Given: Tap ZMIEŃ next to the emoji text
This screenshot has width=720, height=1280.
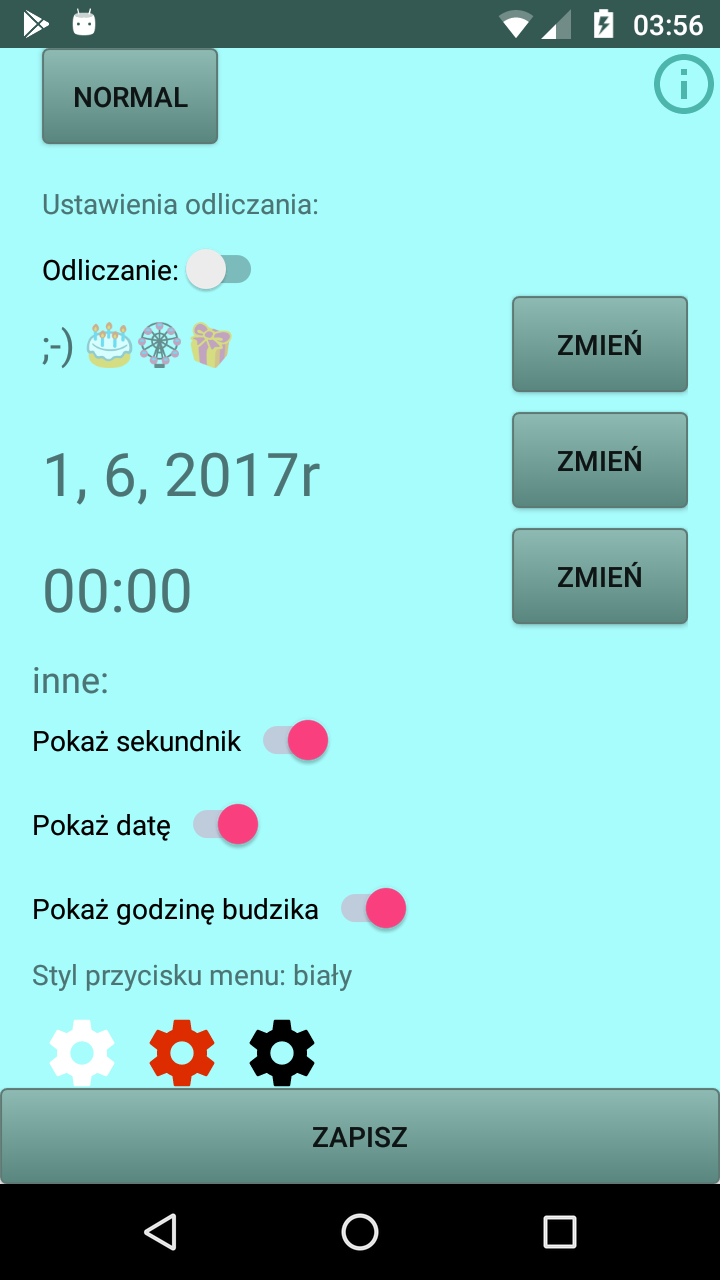Looking at the screenshot, I should [599, 345].
